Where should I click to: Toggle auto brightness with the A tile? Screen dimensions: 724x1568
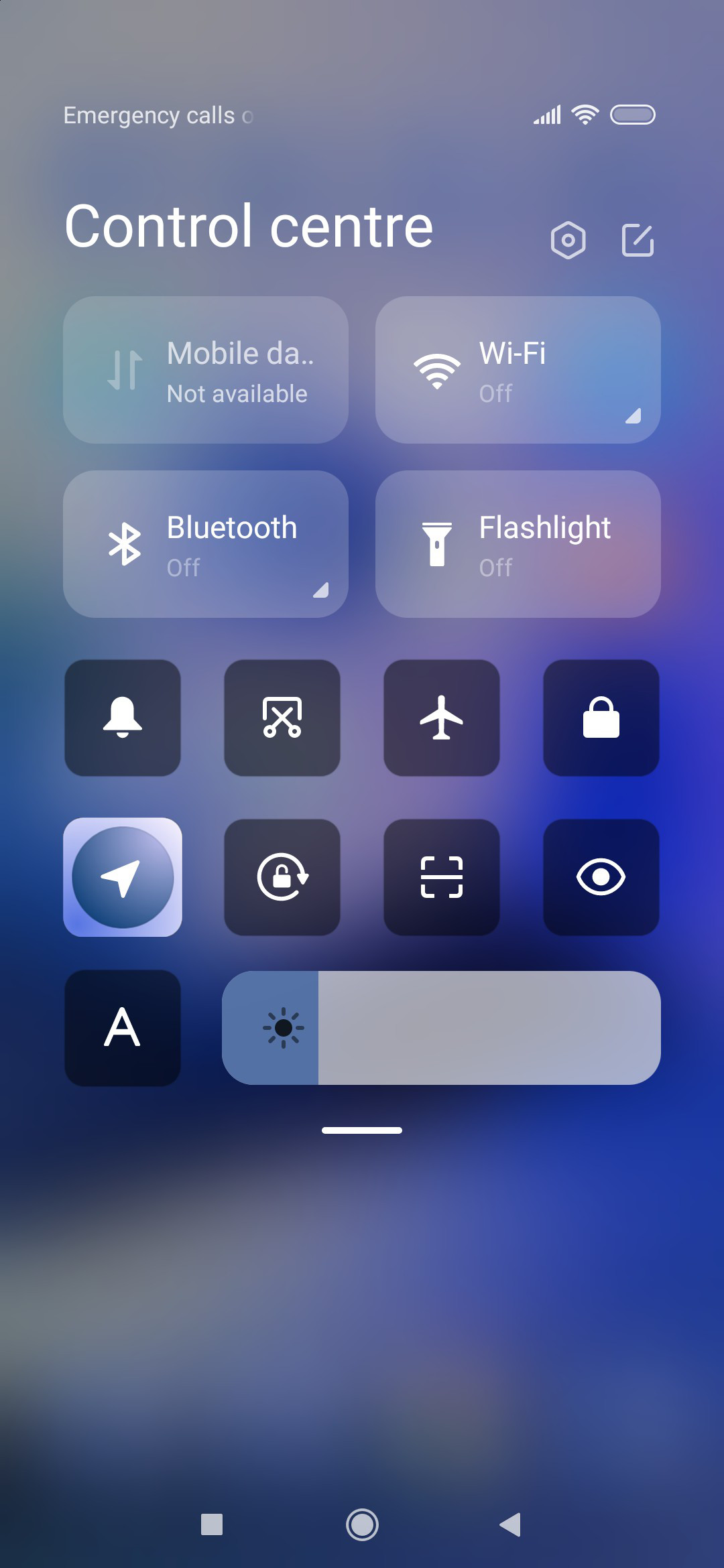tap(123, 1028)
